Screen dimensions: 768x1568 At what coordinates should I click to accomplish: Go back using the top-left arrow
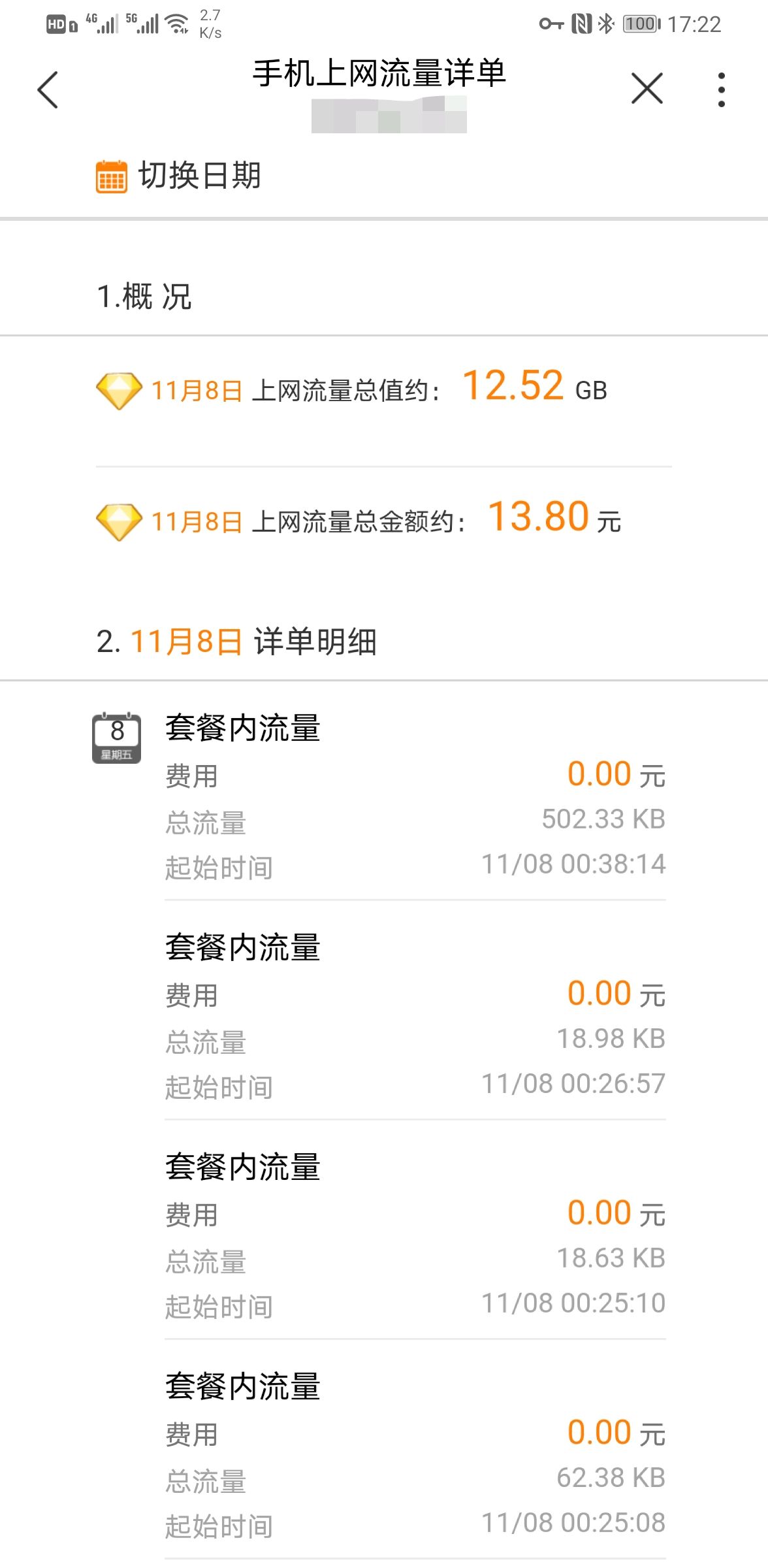coord(48,90)
